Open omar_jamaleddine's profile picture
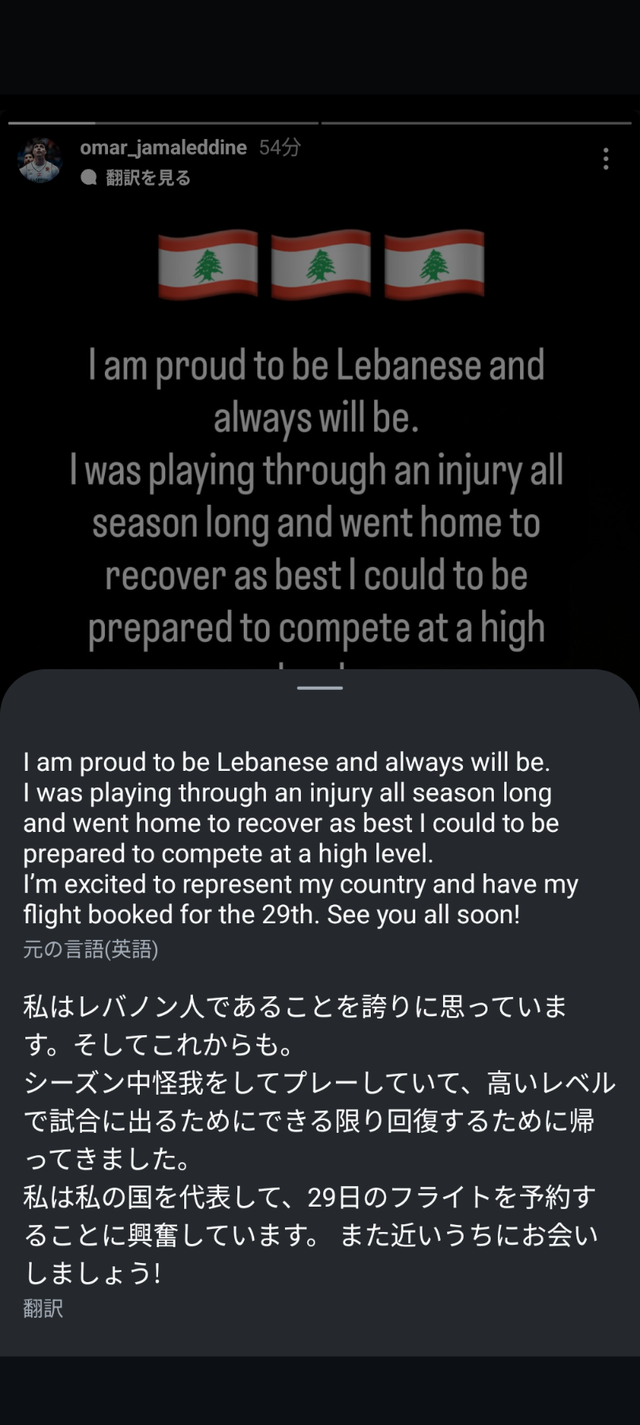Viewport: 640px width, 1425px height. [40, 160]
